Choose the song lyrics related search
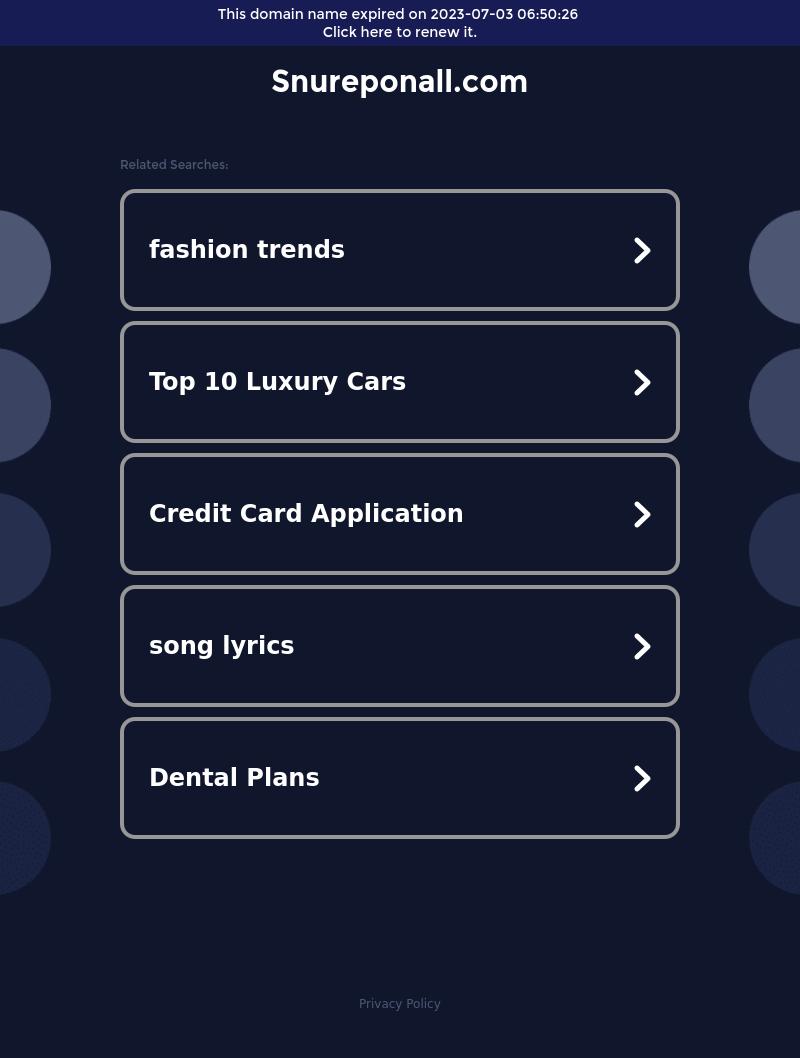The image size is (800, 1058). pos(399,646)
